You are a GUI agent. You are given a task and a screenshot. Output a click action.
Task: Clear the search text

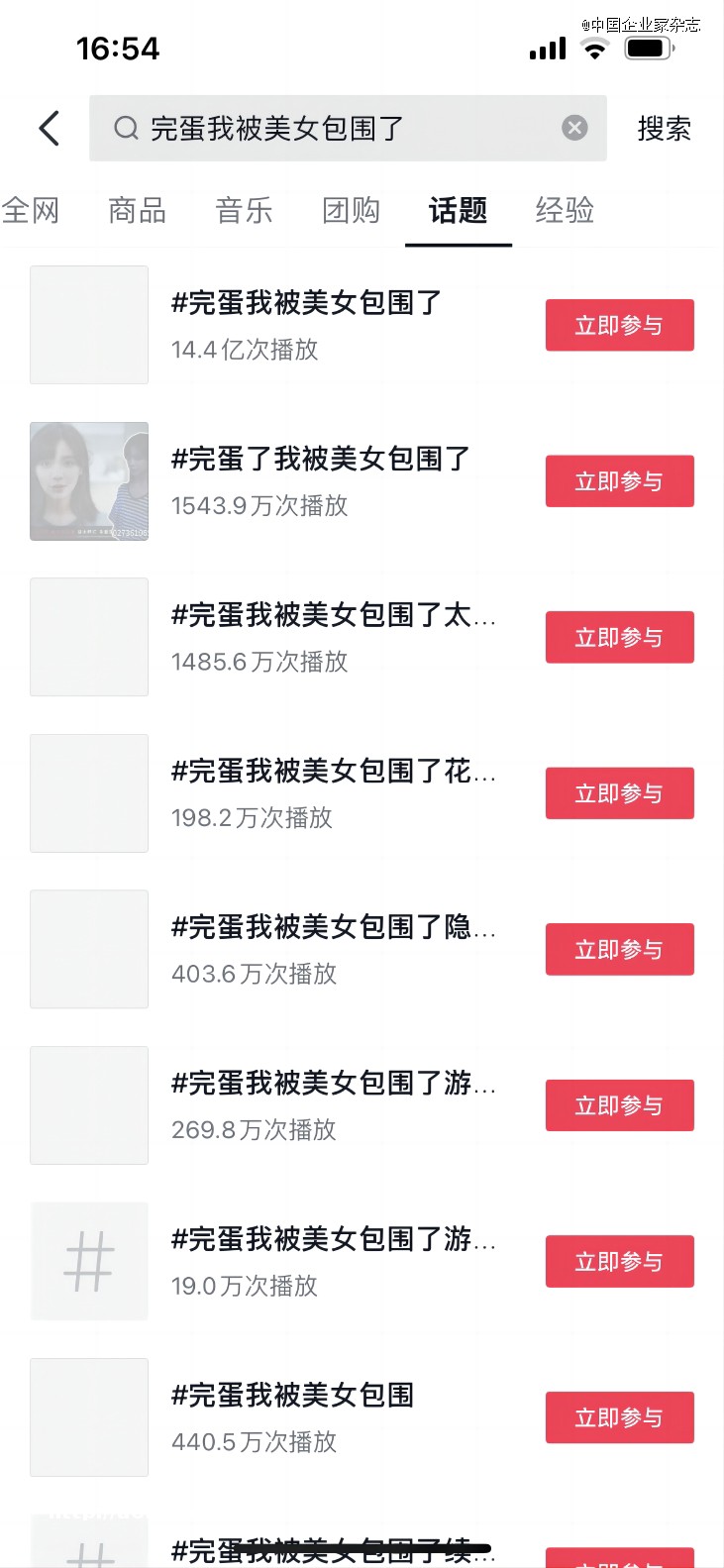pos(574,128)
